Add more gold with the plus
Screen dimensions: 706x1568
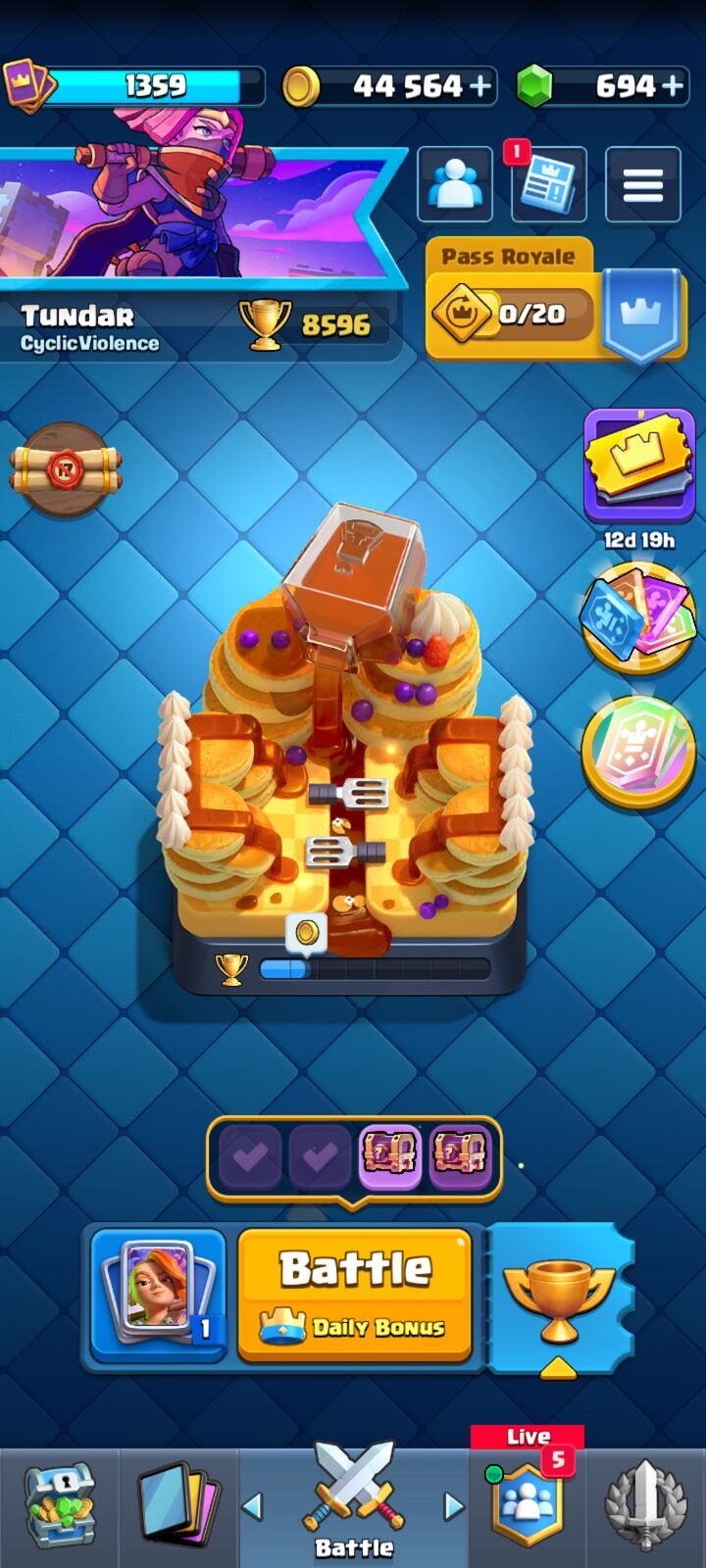[x=480, y=86]
